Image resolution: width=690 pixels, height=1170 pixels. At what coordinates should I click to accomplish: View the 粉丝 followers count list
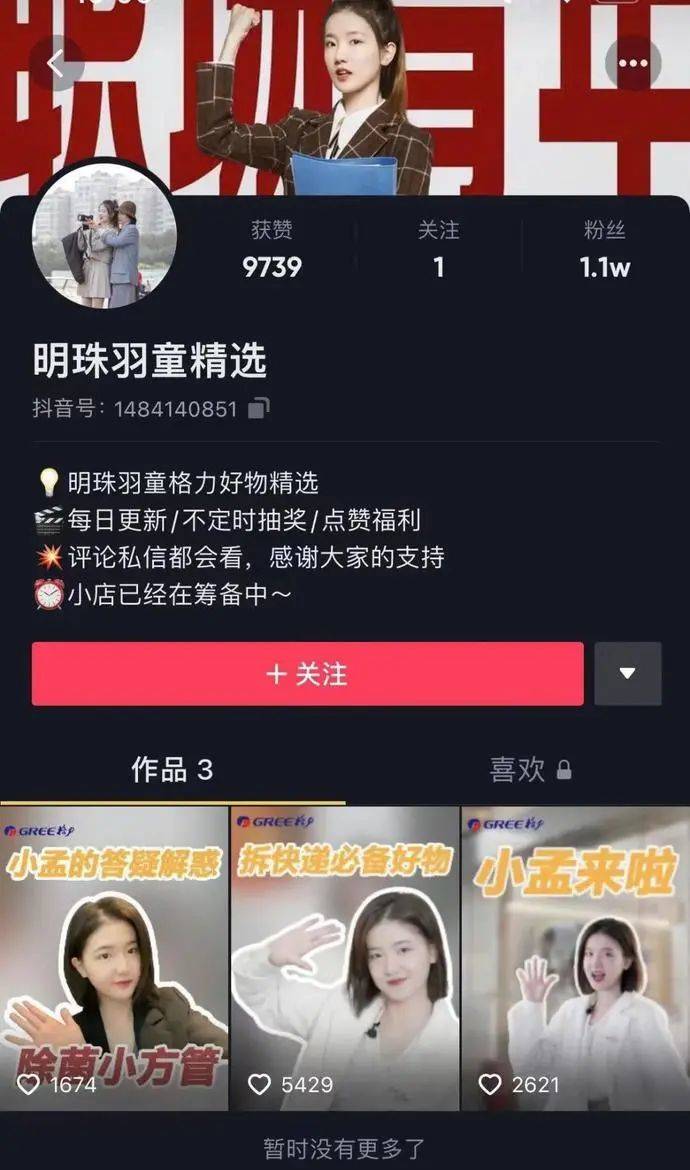(x=604, y=250)
